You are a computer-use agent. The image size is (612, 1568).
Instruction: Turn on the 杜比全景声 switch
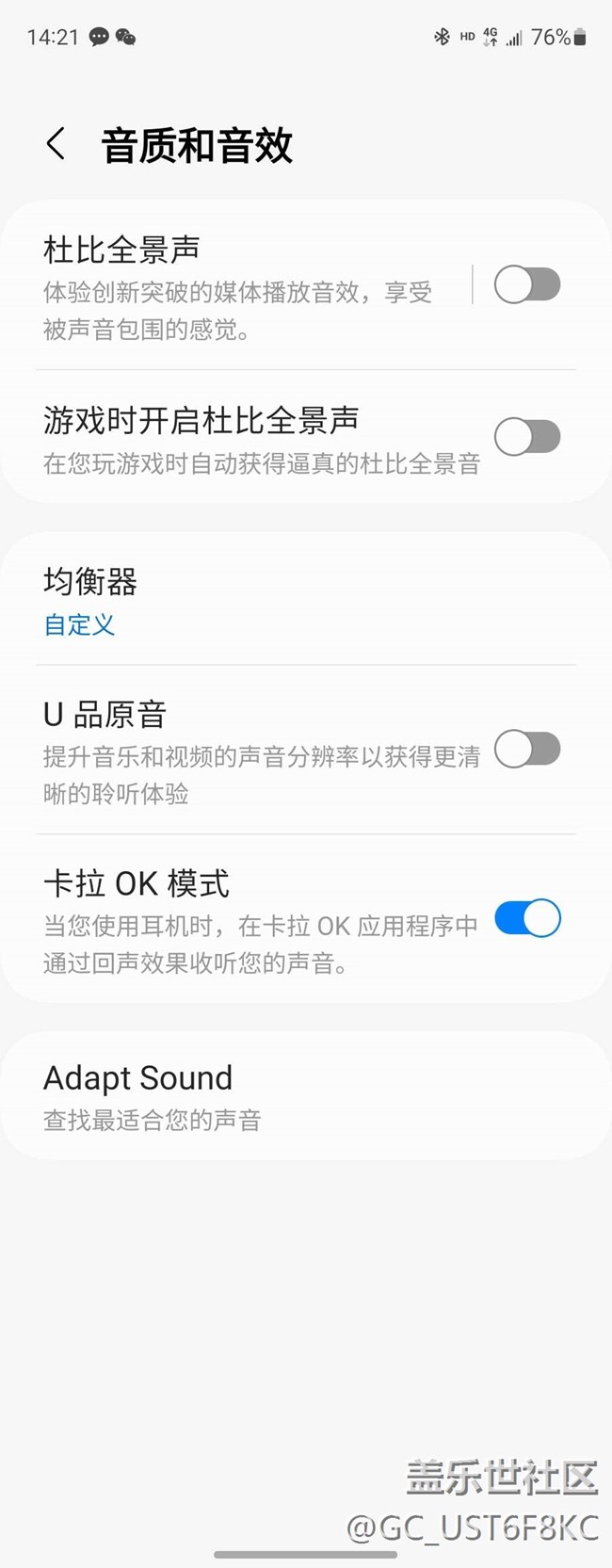point(527,284)
